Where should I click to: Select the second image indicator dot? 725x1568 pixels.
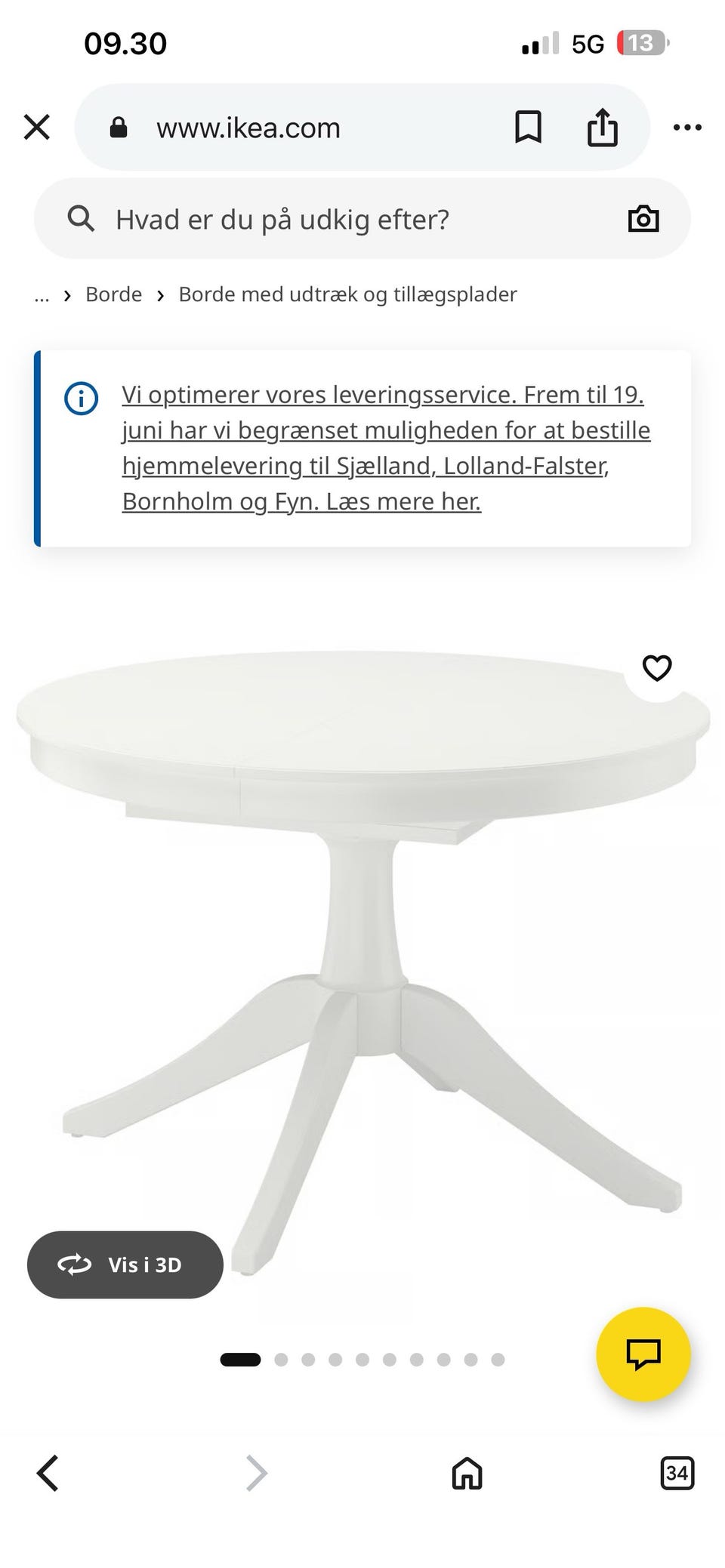(281, 1360)
